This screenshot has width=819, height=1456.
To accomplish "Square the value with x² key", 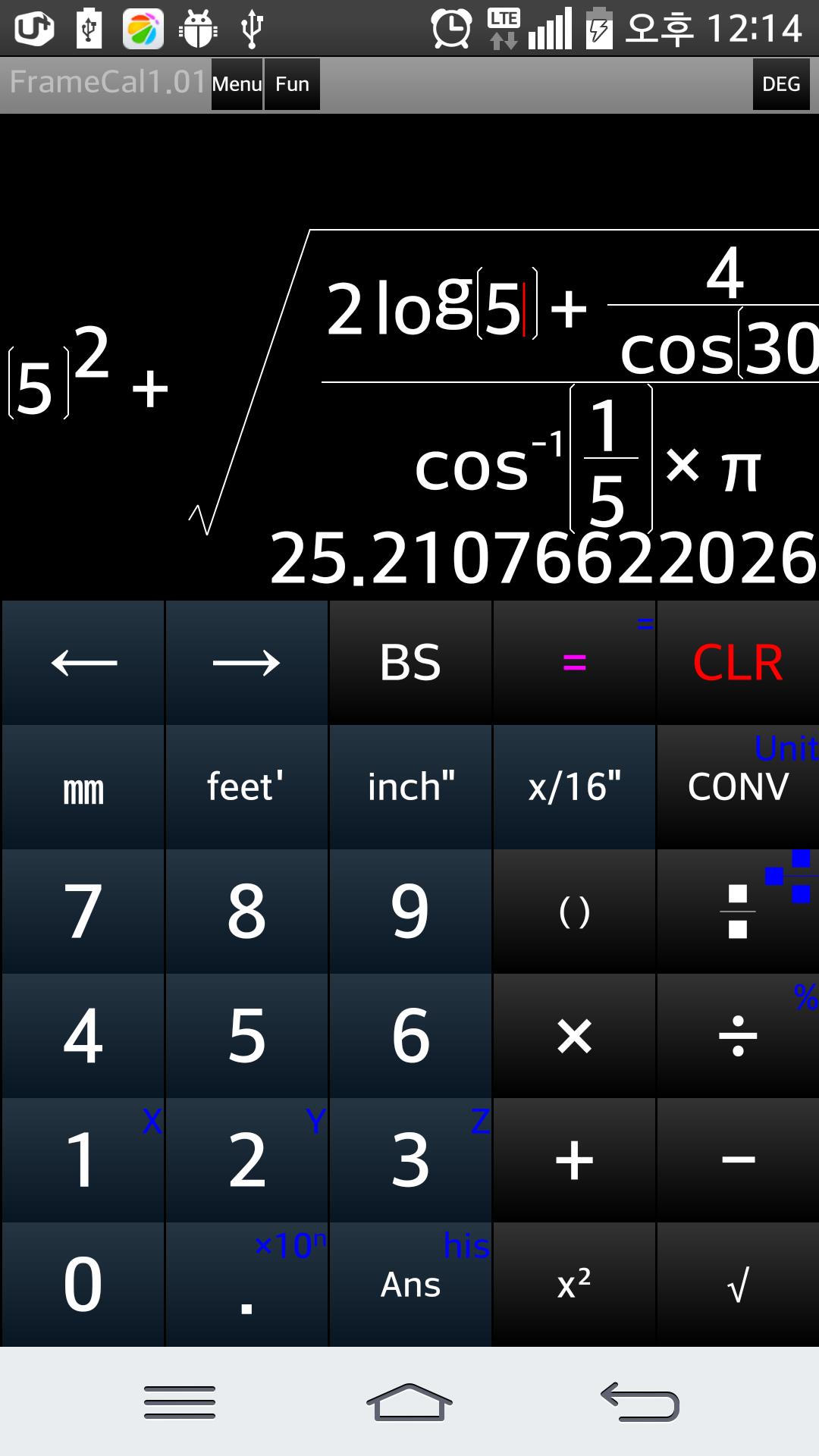I will tap(574, 1285).
